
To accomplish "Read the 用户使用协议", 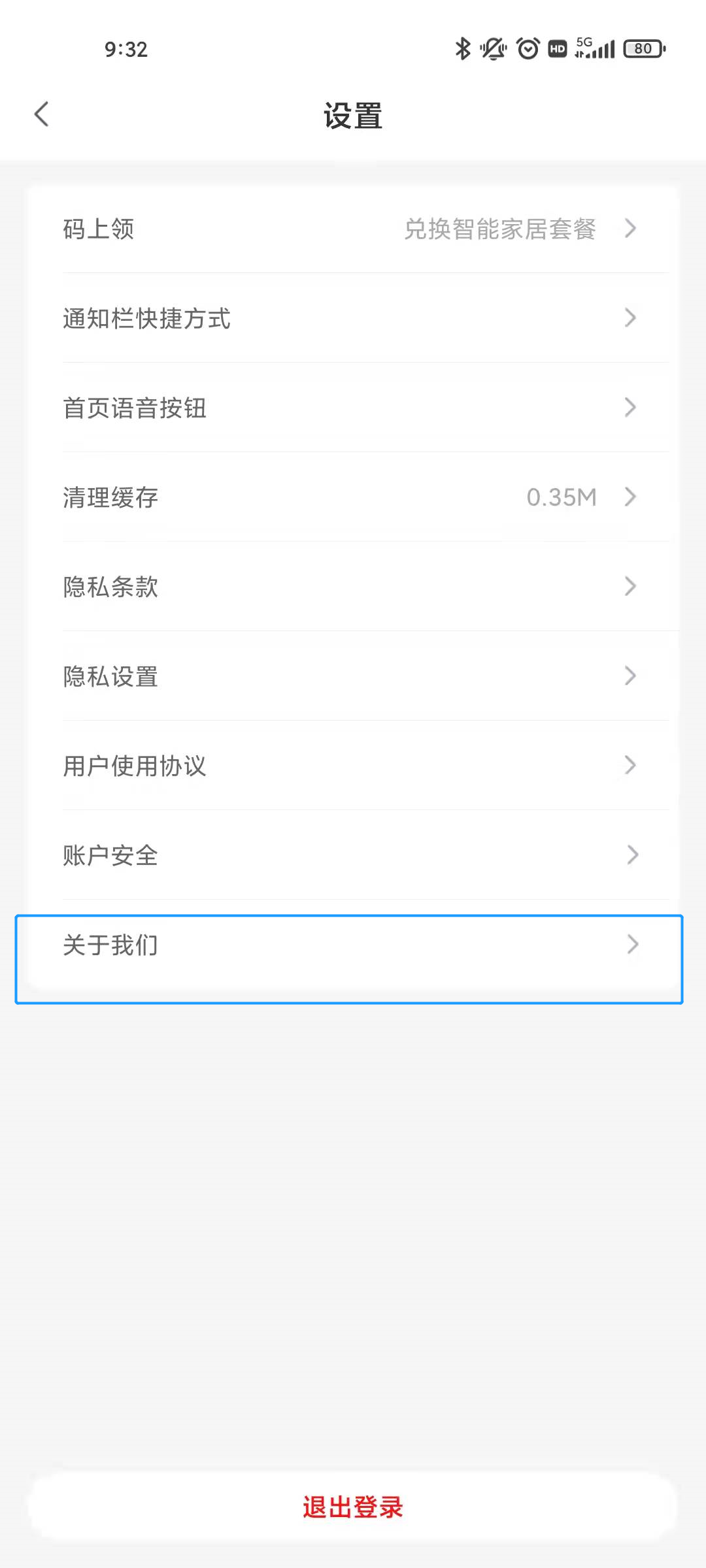I will click(353, 766).
